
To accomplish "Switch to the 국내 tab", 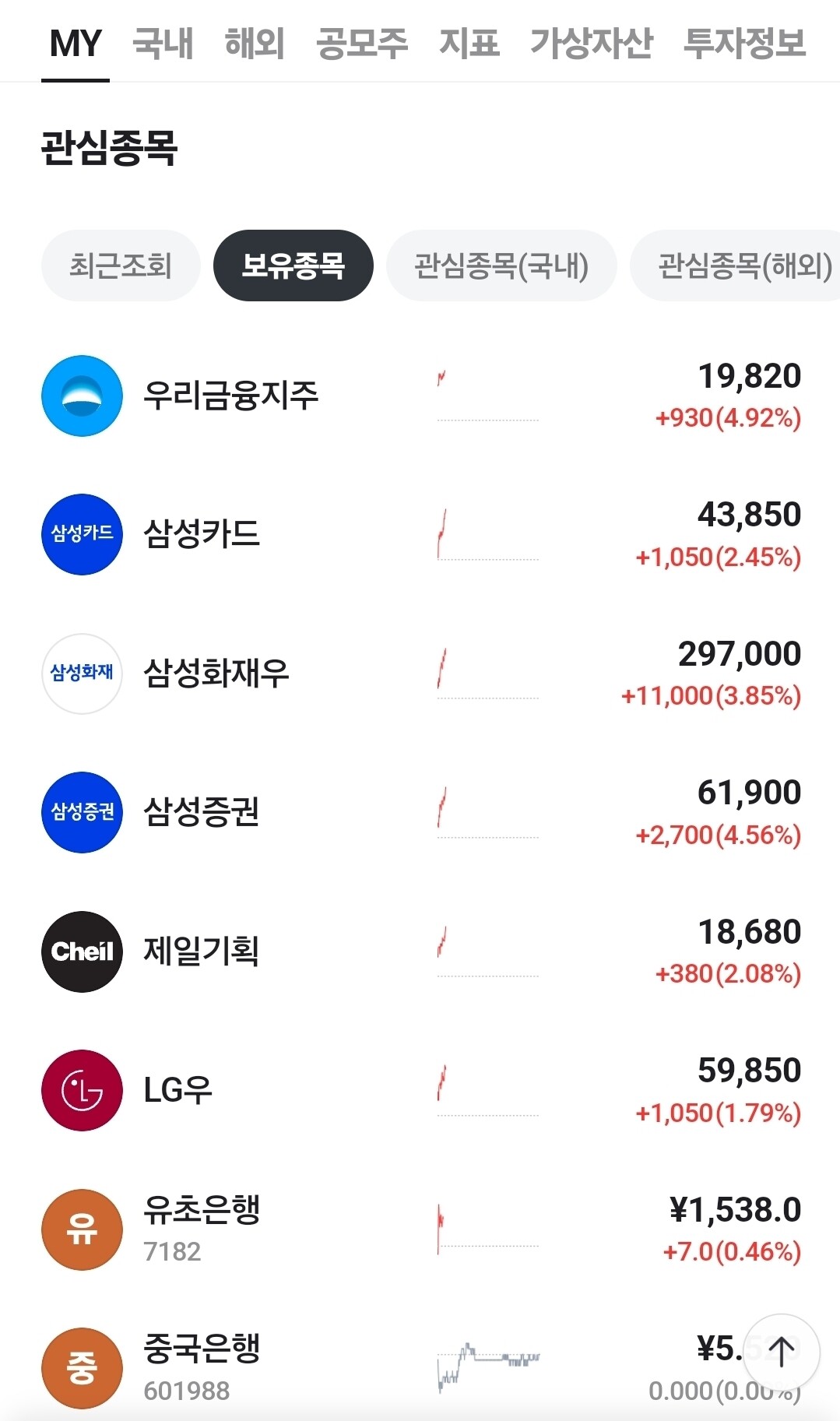I will [163, 43].
